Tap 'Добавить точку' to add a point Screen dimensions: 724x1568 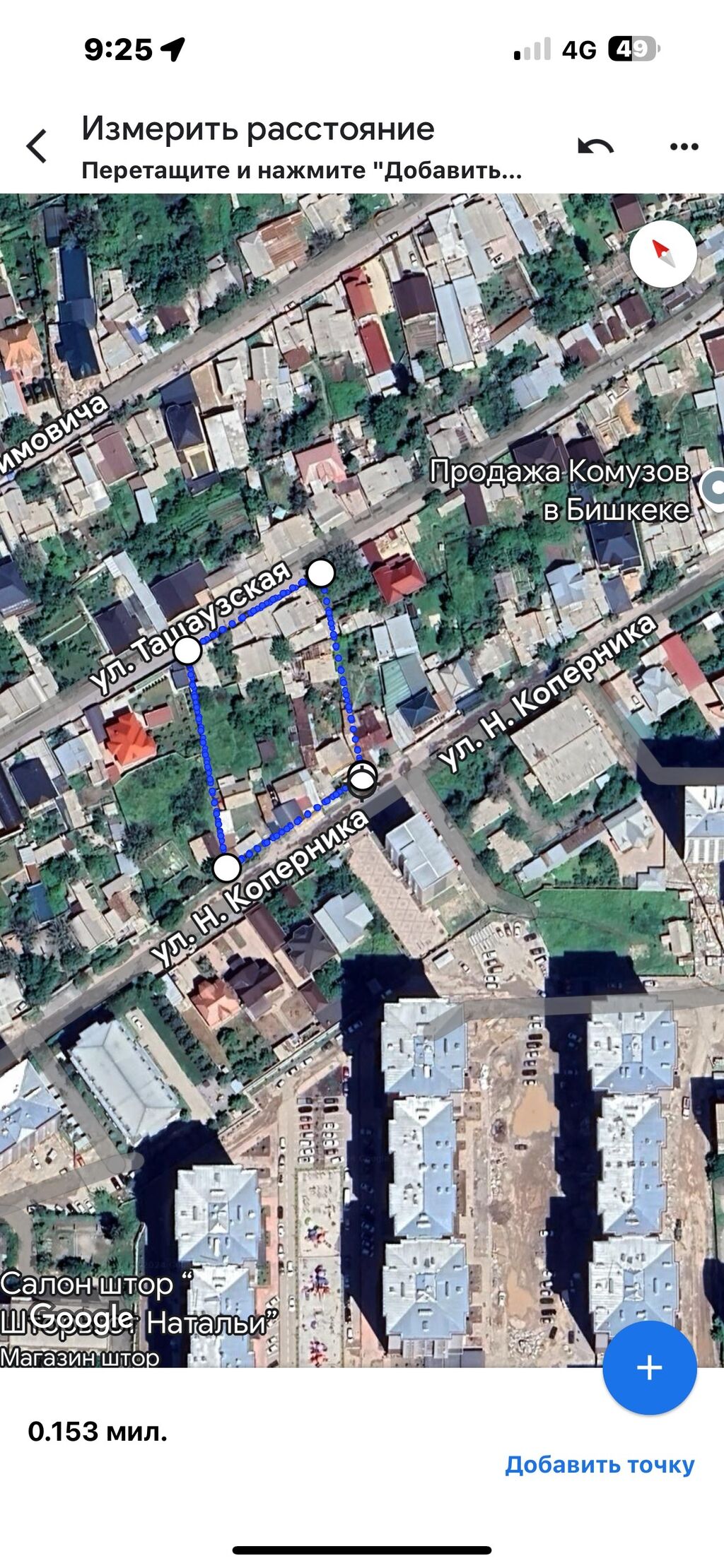pyautogui.click(x=600, y=1465)
